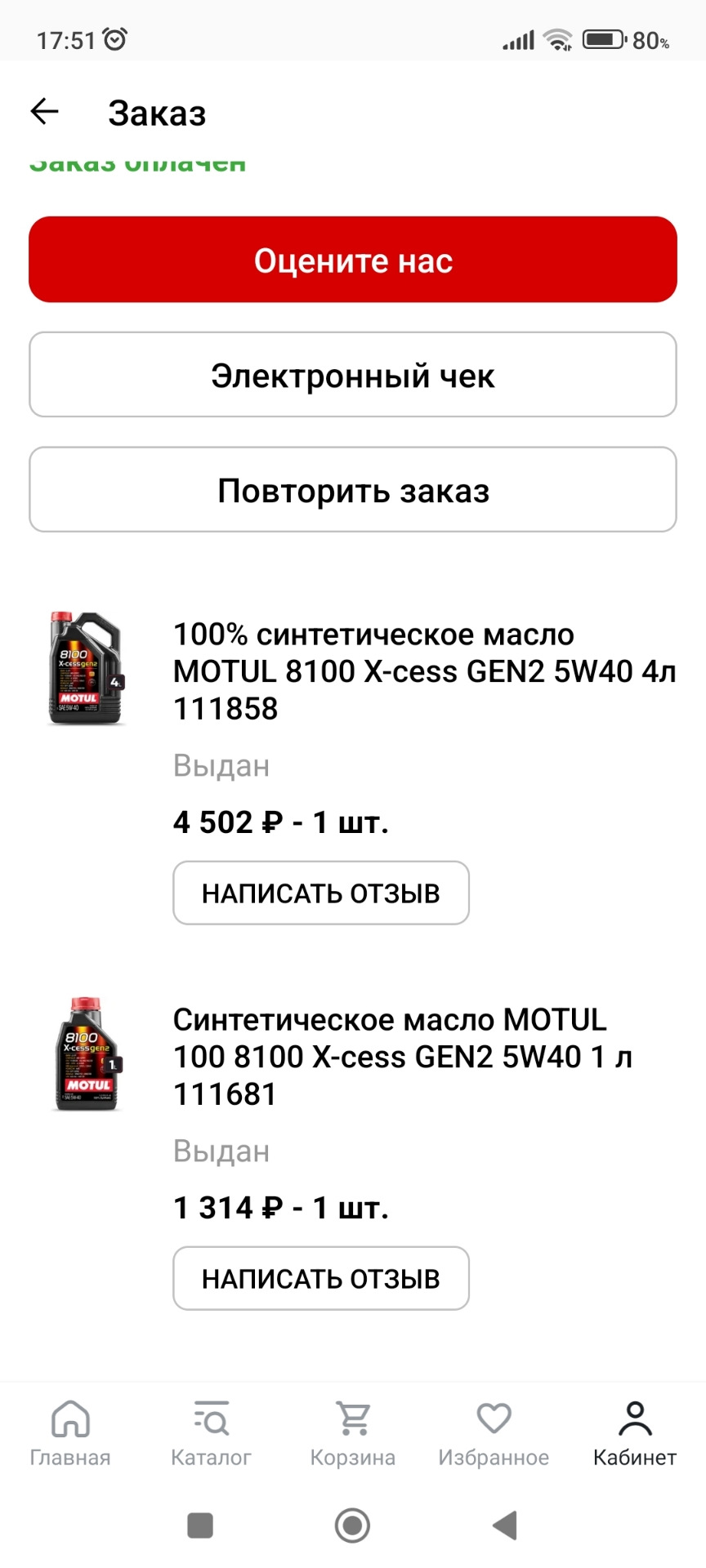Switch to the Главная tab
Viewport: 706px width, 1568px height.
[70, 1434]
